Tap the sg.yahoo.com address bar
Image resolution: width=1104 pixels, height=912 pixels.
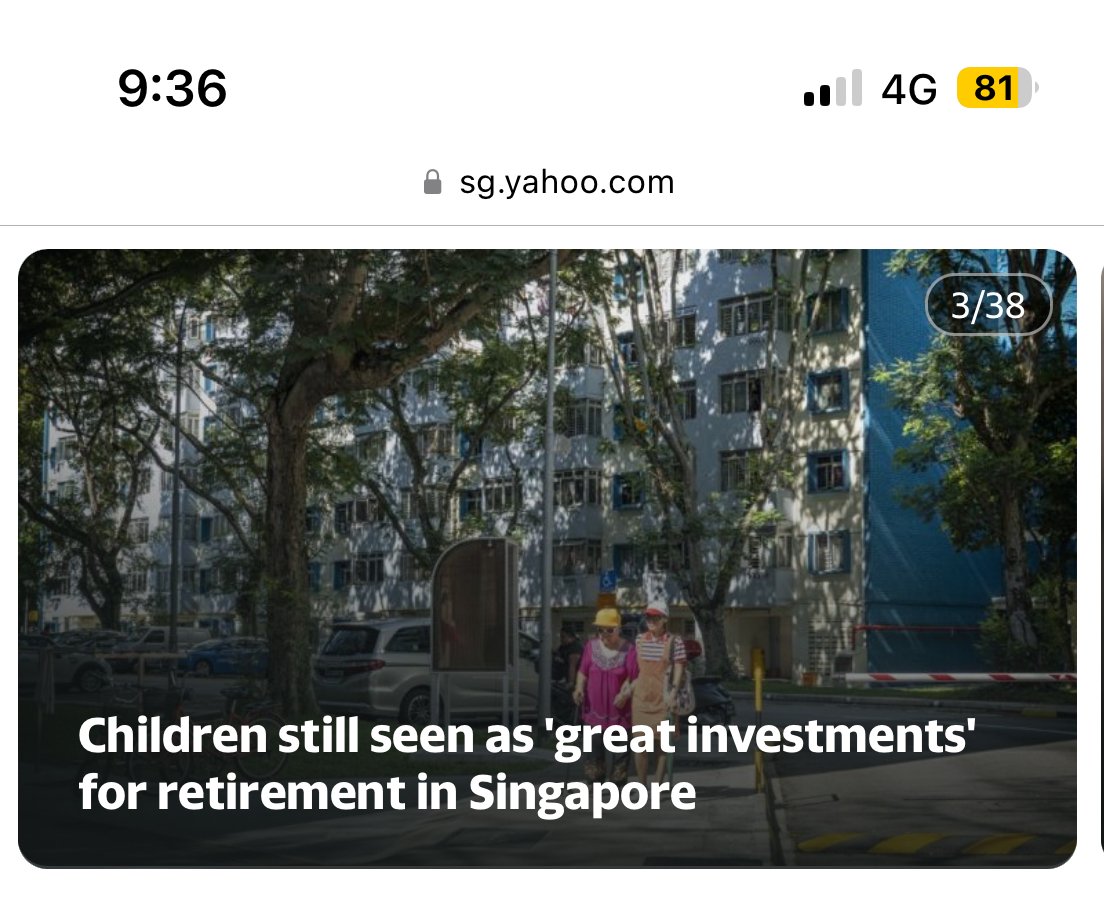tap(551, 183)
